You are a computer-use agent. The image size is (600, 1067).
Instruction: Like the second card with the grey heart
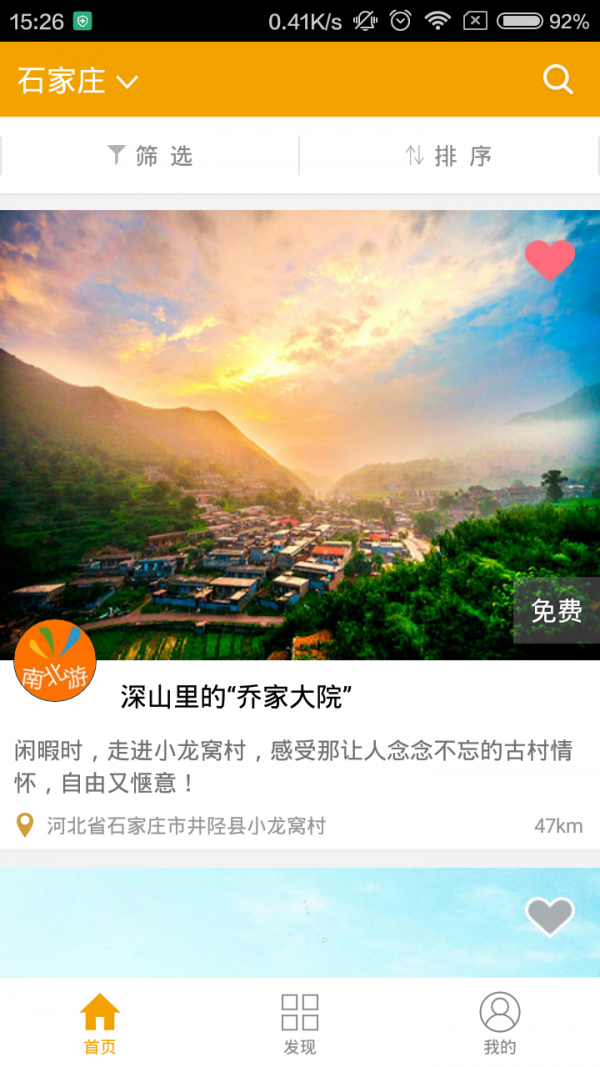click(x=550, y=916)
